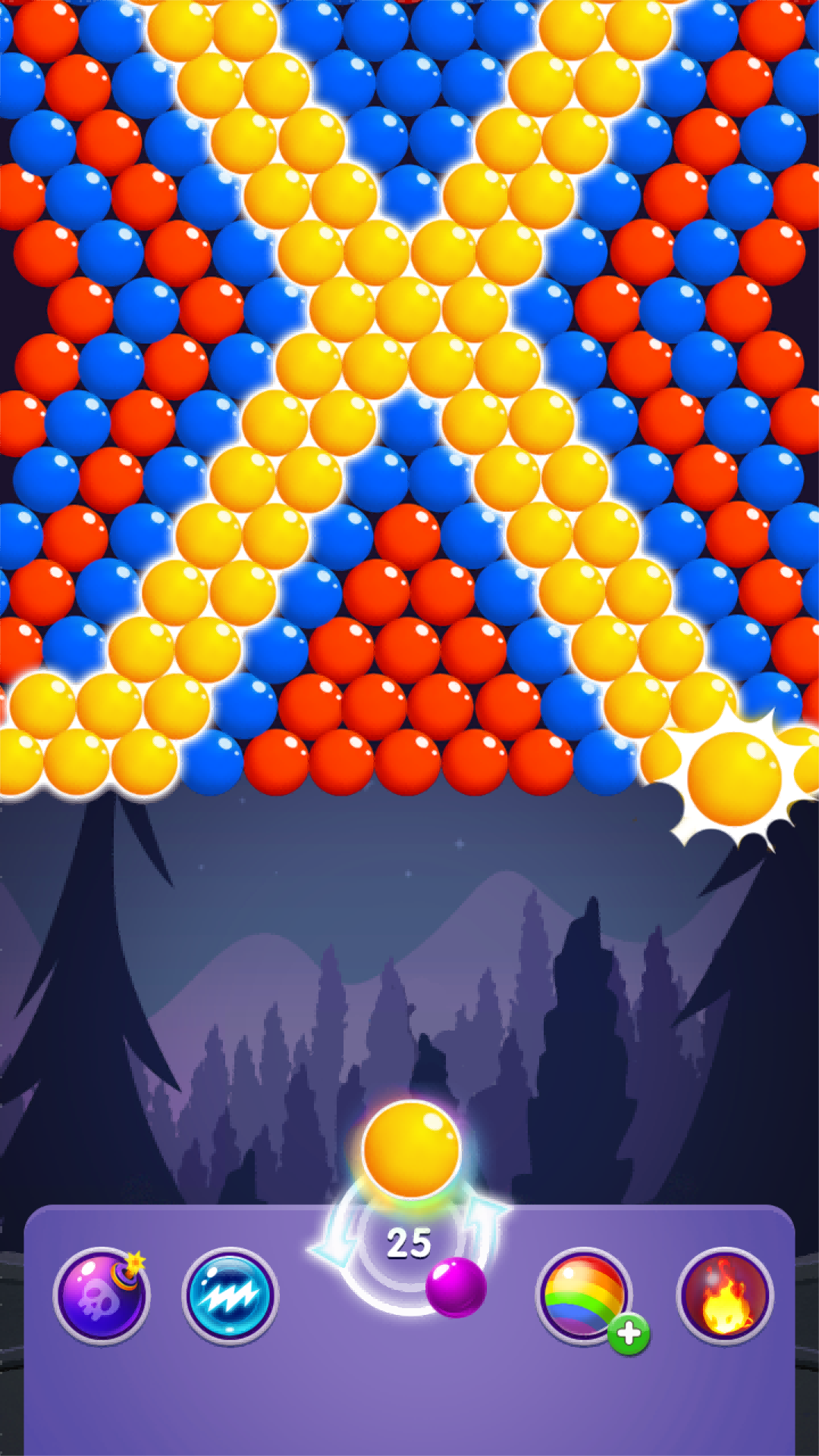Swap to the purple next bubble
819x1456 pixels.
pos(456,1287)
